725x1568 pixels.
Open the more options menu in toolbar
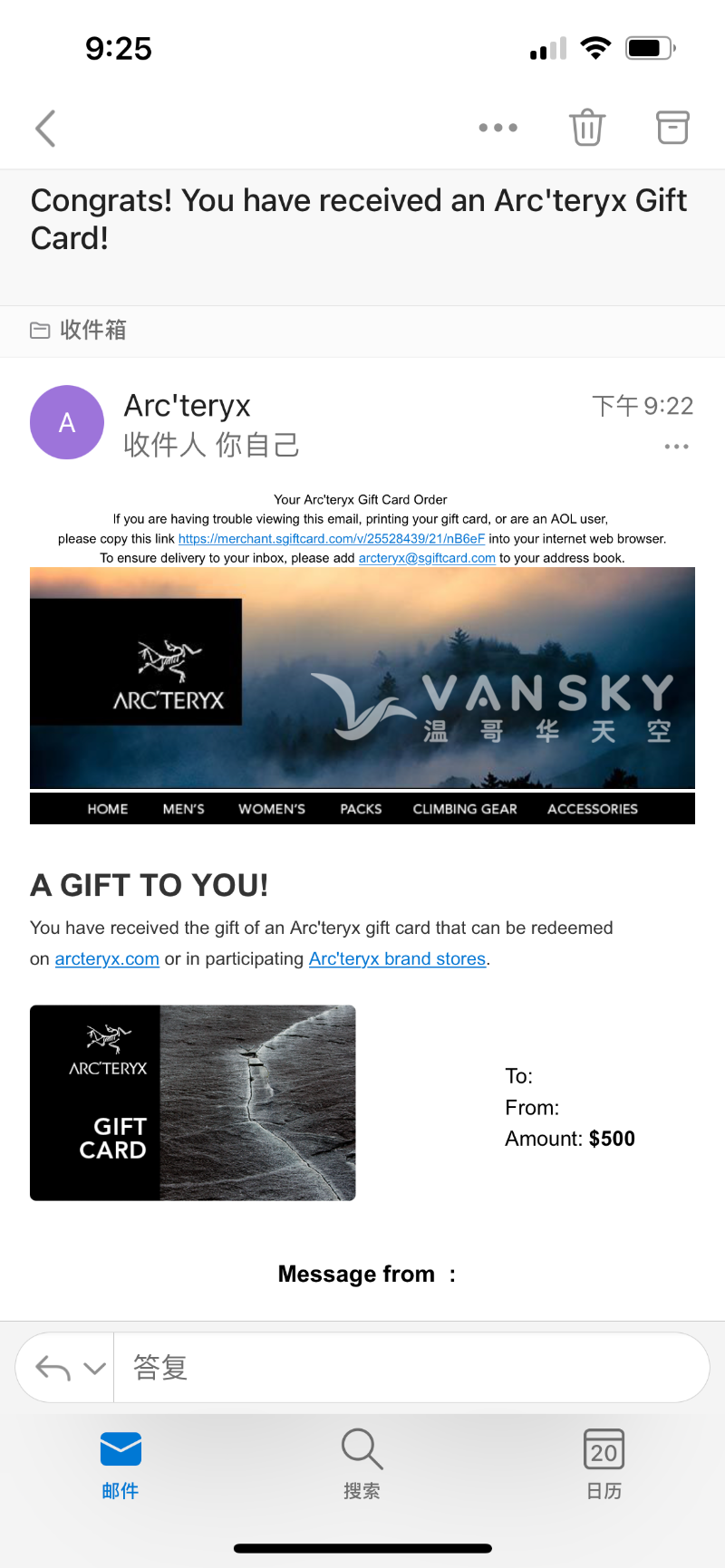[x=498, y=128]
